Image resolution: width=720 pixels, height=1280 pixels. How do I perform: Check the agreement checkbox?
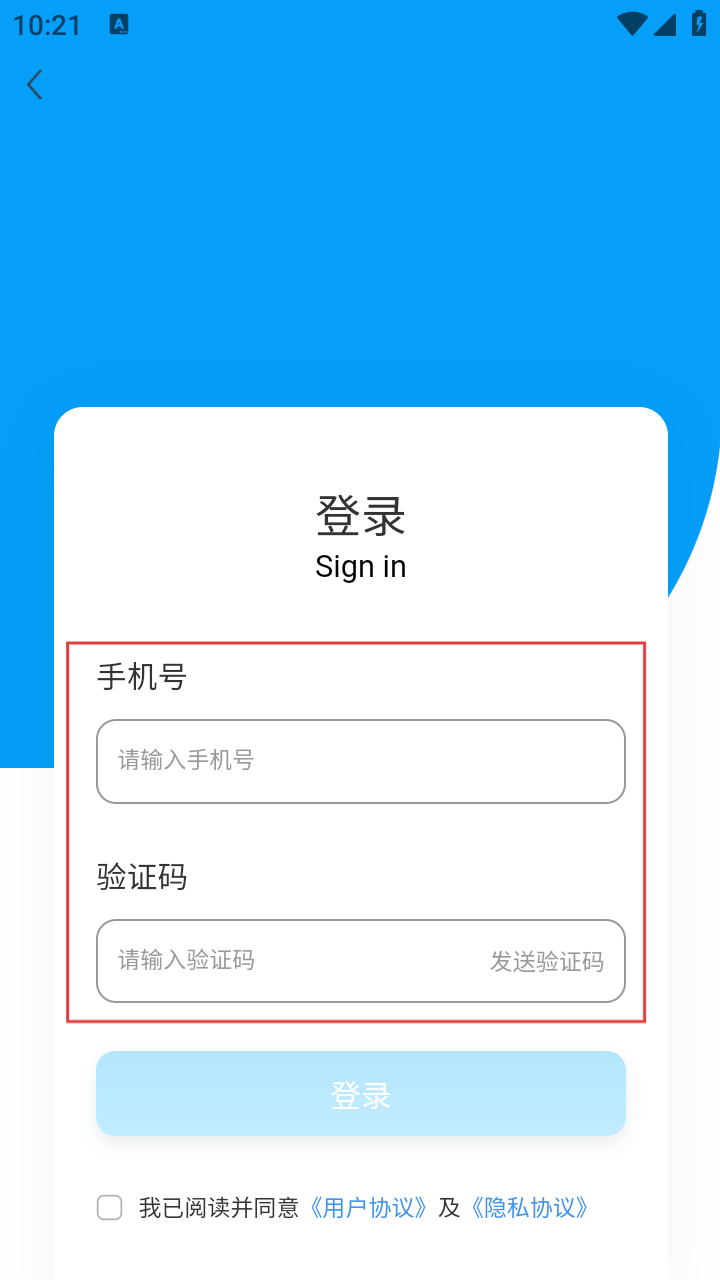coord(110,1208)
